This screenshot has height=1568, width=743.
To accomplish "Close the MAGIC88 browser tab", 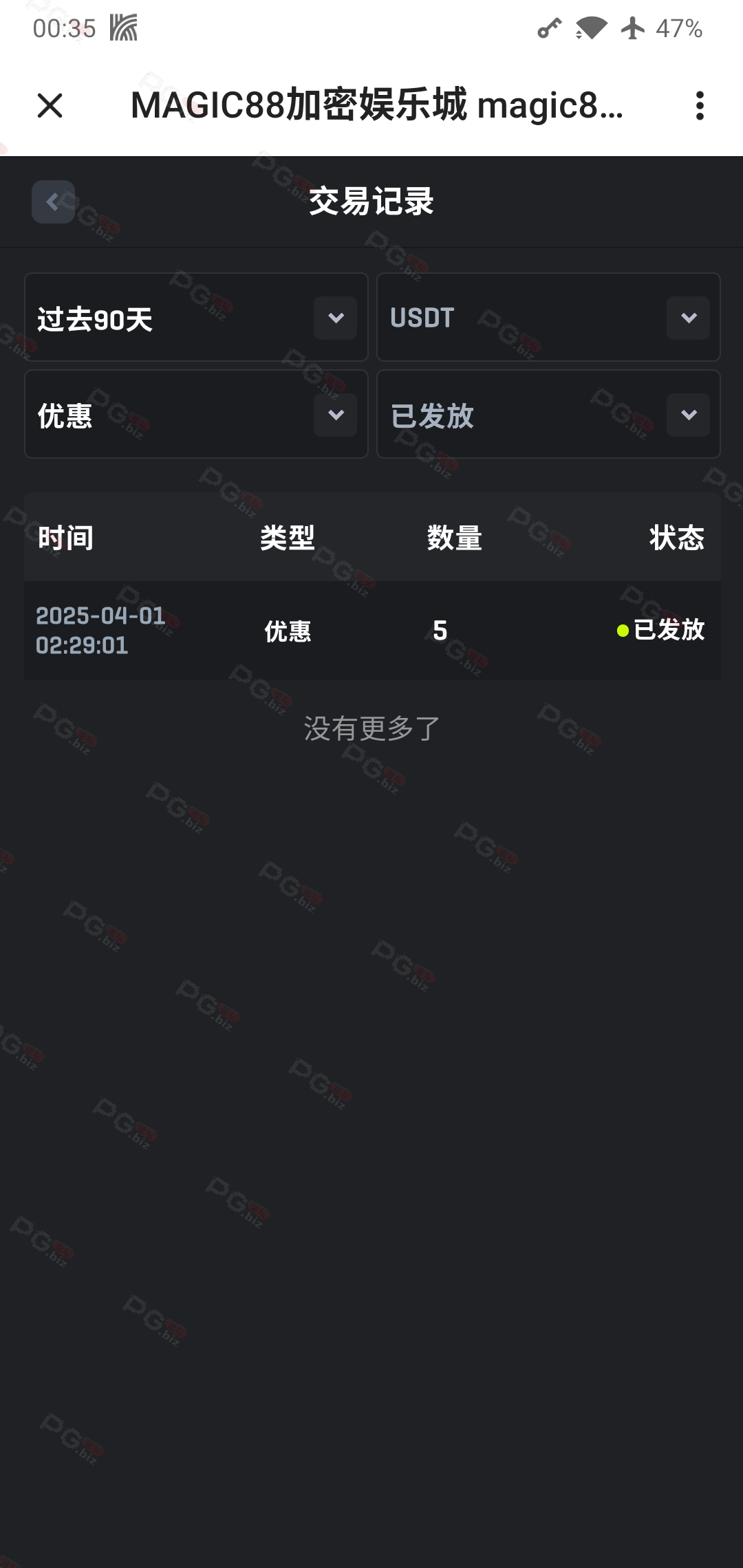I will click(x=50, y=106).
